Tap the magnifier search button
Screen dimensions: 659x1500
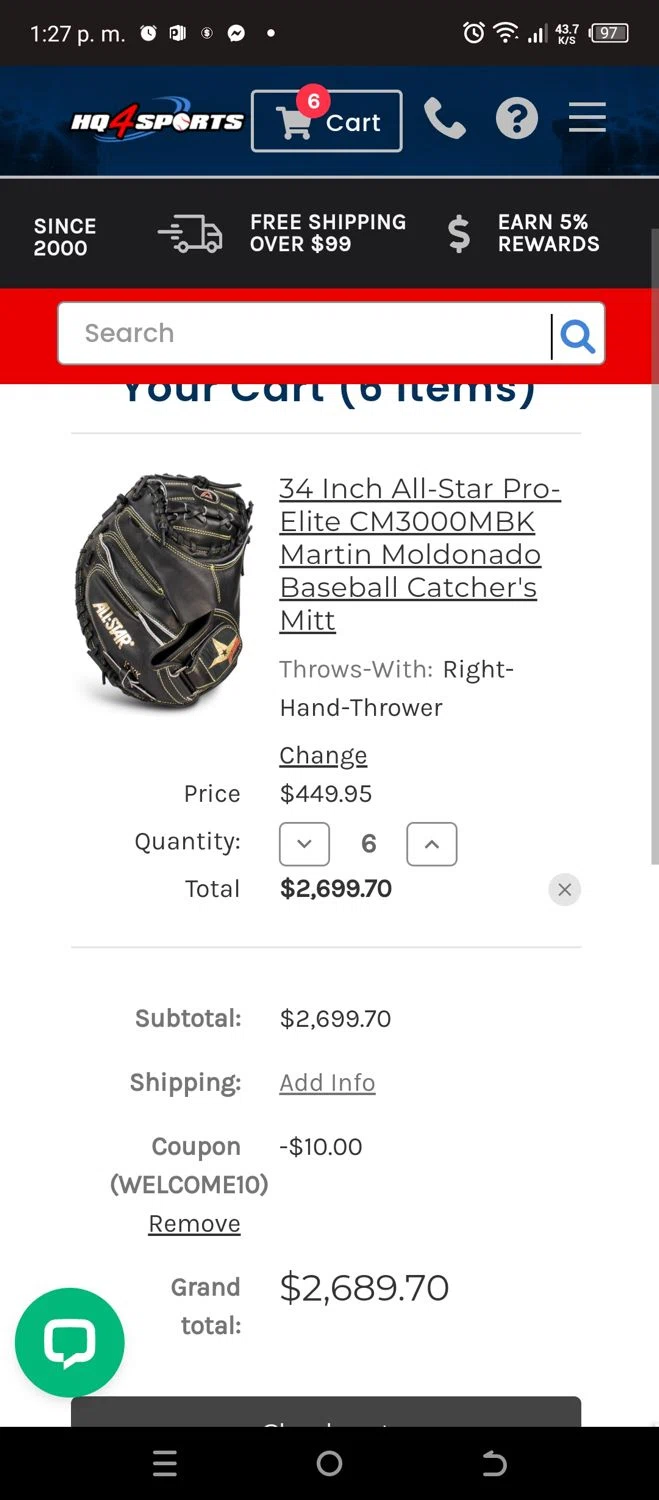[x=578, y=336]
